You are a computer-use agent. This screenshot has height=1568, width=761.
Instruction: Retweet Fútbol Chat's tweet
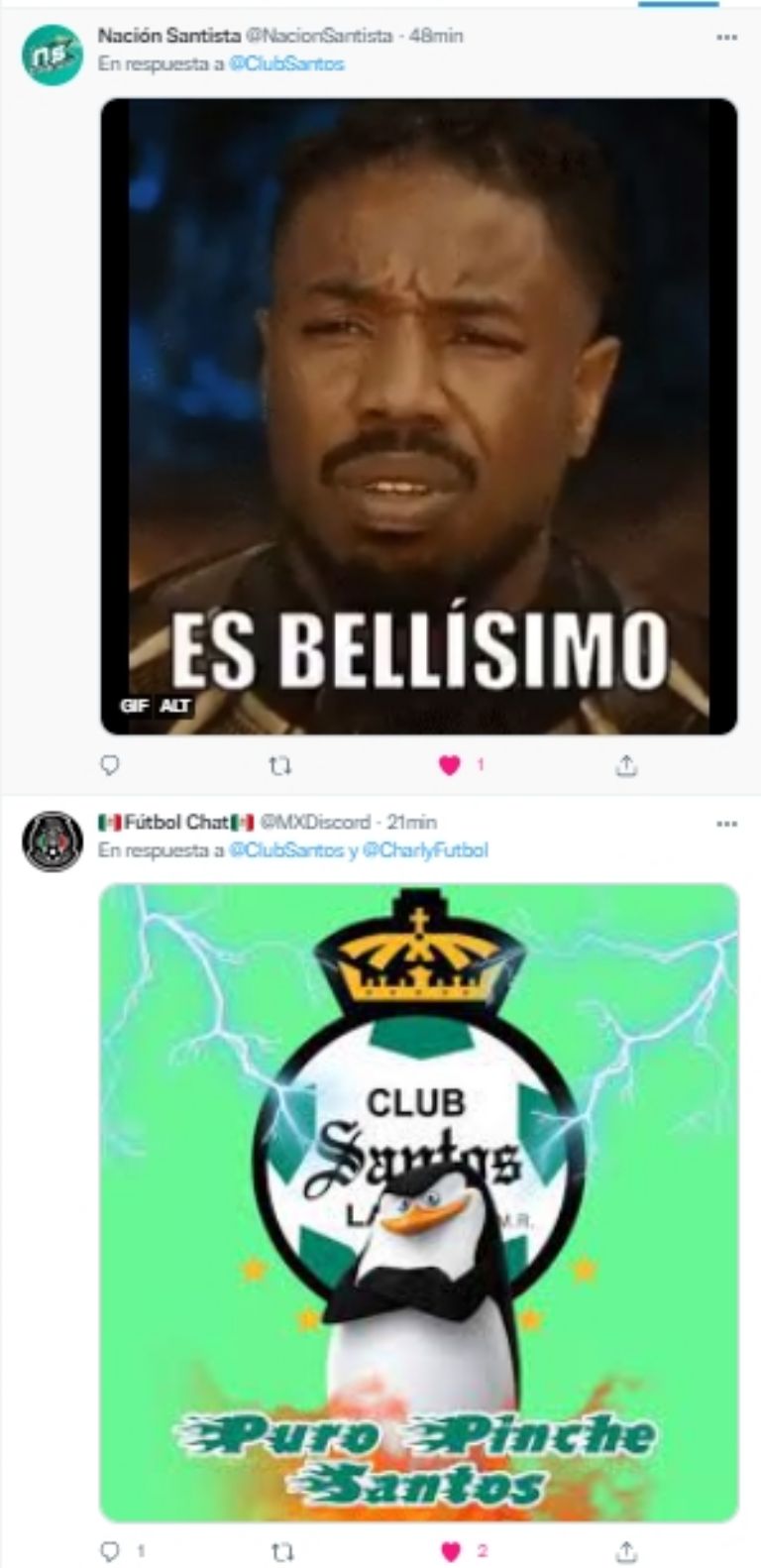click(281, 1551)
